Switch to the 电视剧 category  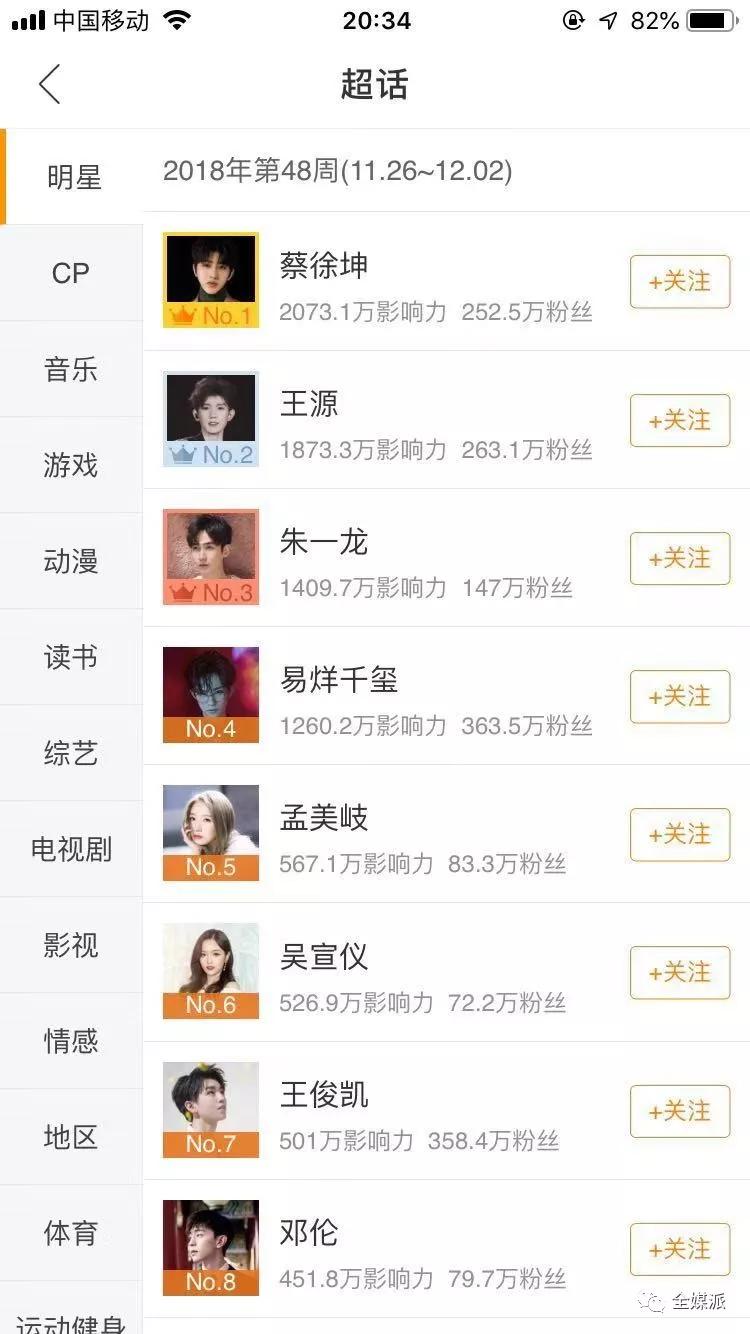click(x=71, y=849)
